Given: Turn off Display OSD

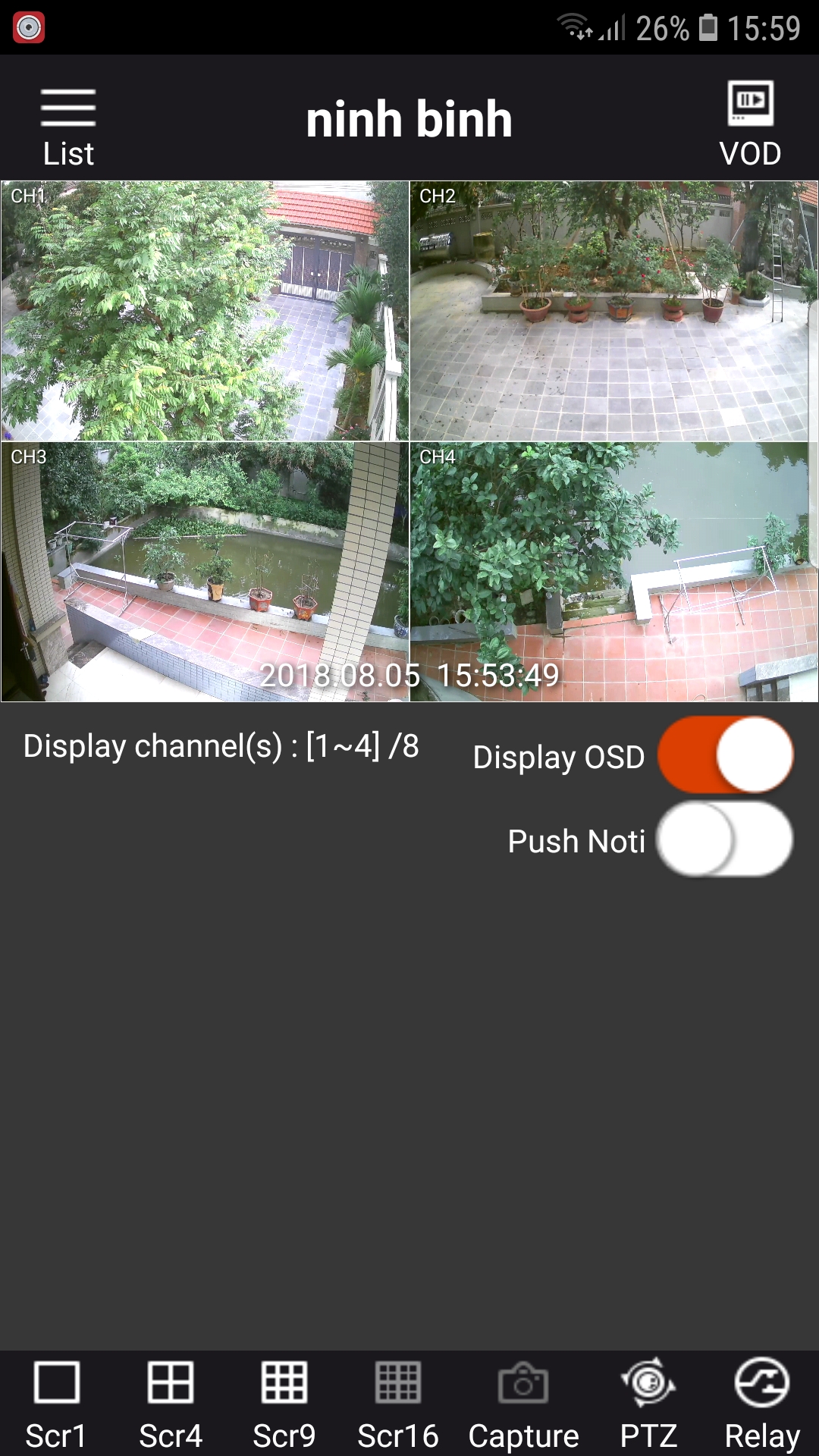Looking at the screenshot, I should point(725,755).
